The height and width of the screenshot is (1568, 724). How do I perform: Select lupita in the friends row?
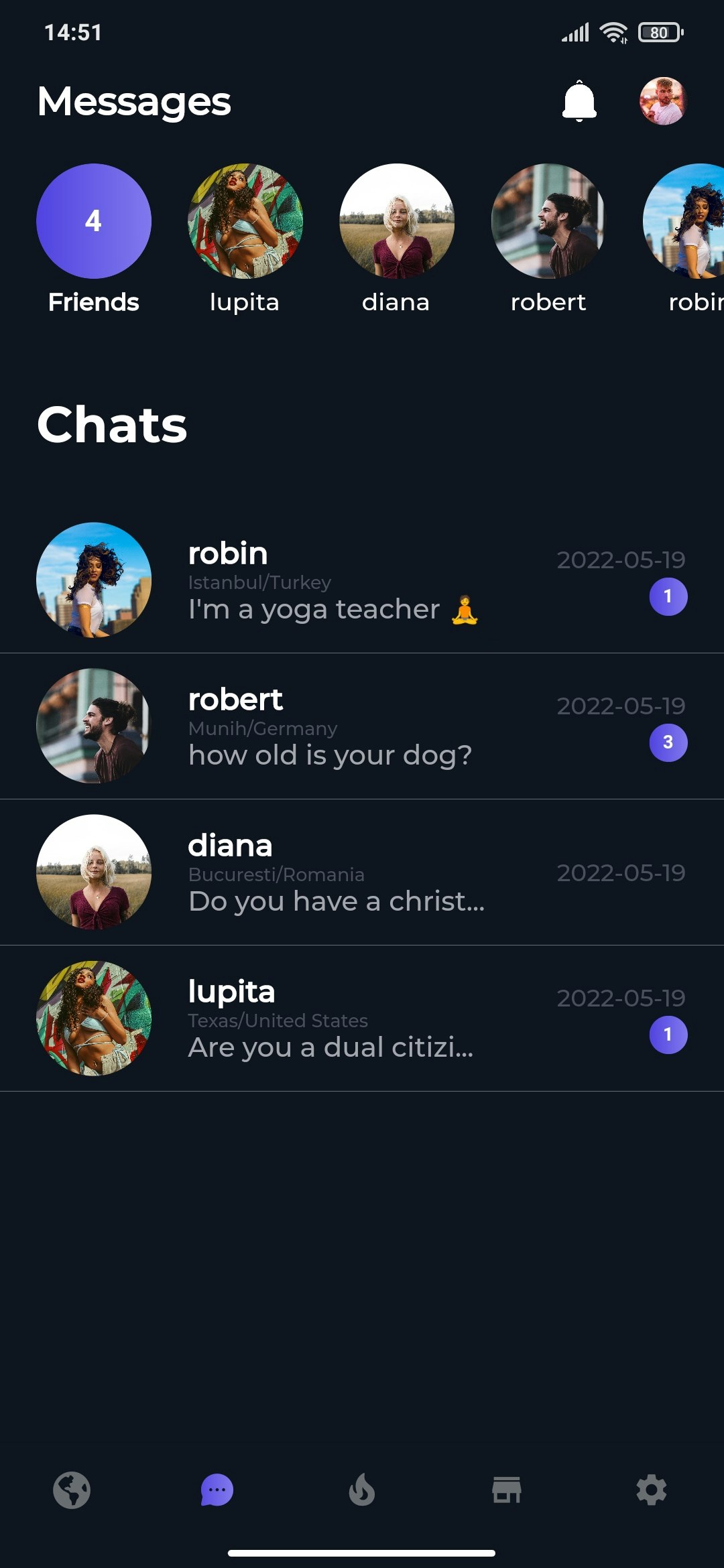coord(245,221)
